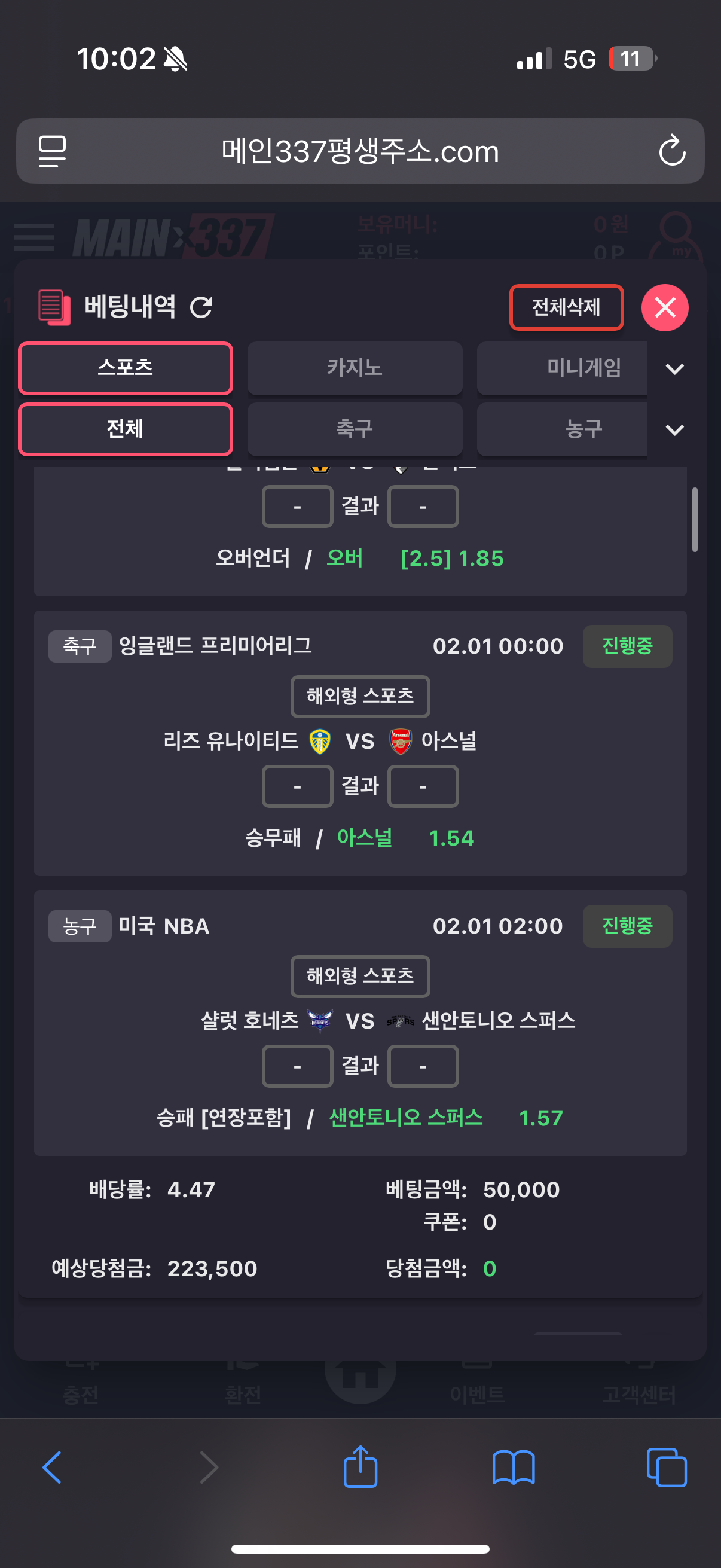Go back in Safari

click(53, 1467)
